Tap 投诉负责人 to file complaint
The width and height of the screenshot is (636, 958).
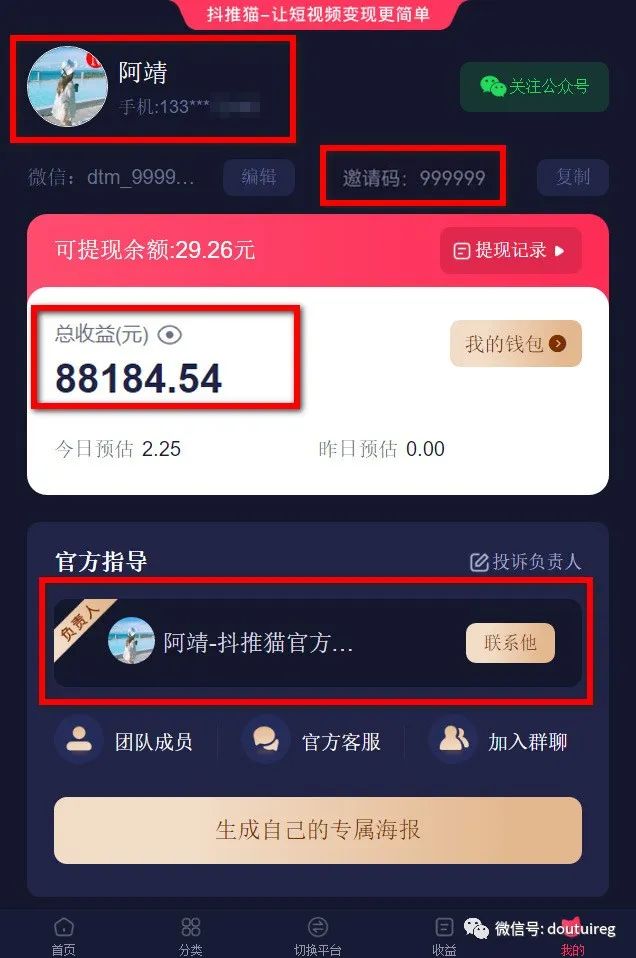(525, 562)
